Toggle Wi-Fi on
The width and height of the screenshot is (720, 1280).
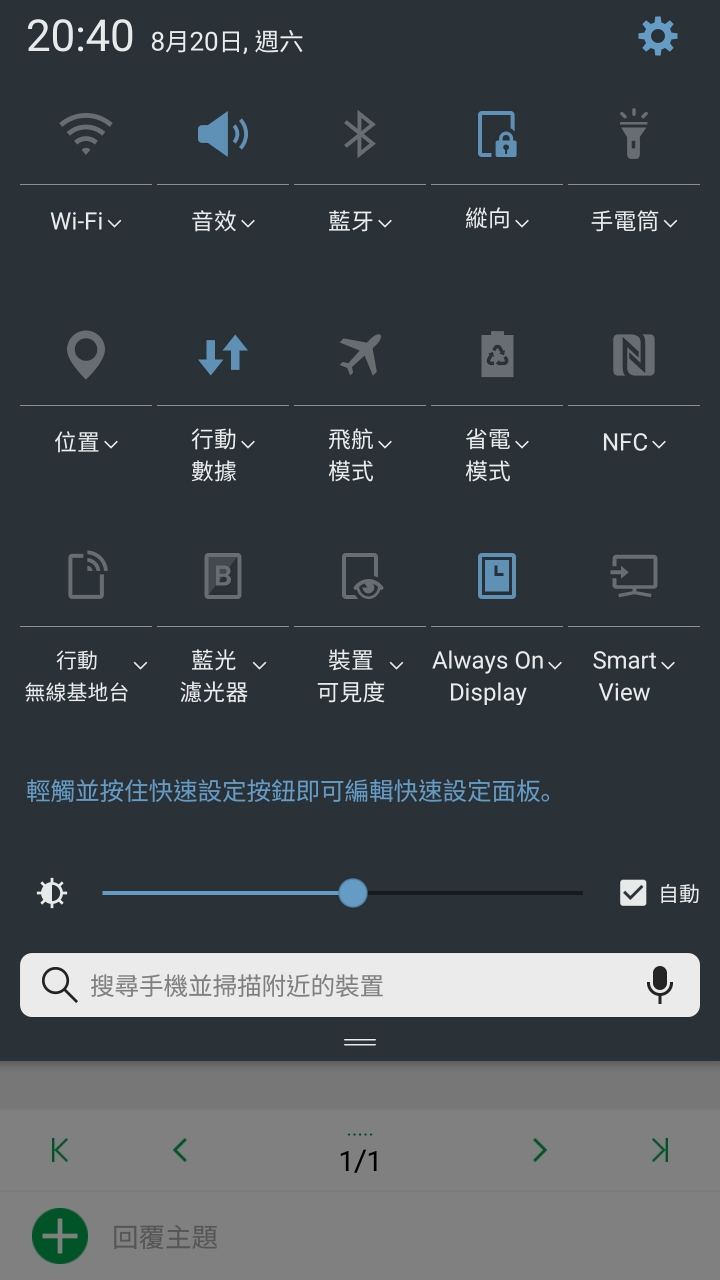86,133
